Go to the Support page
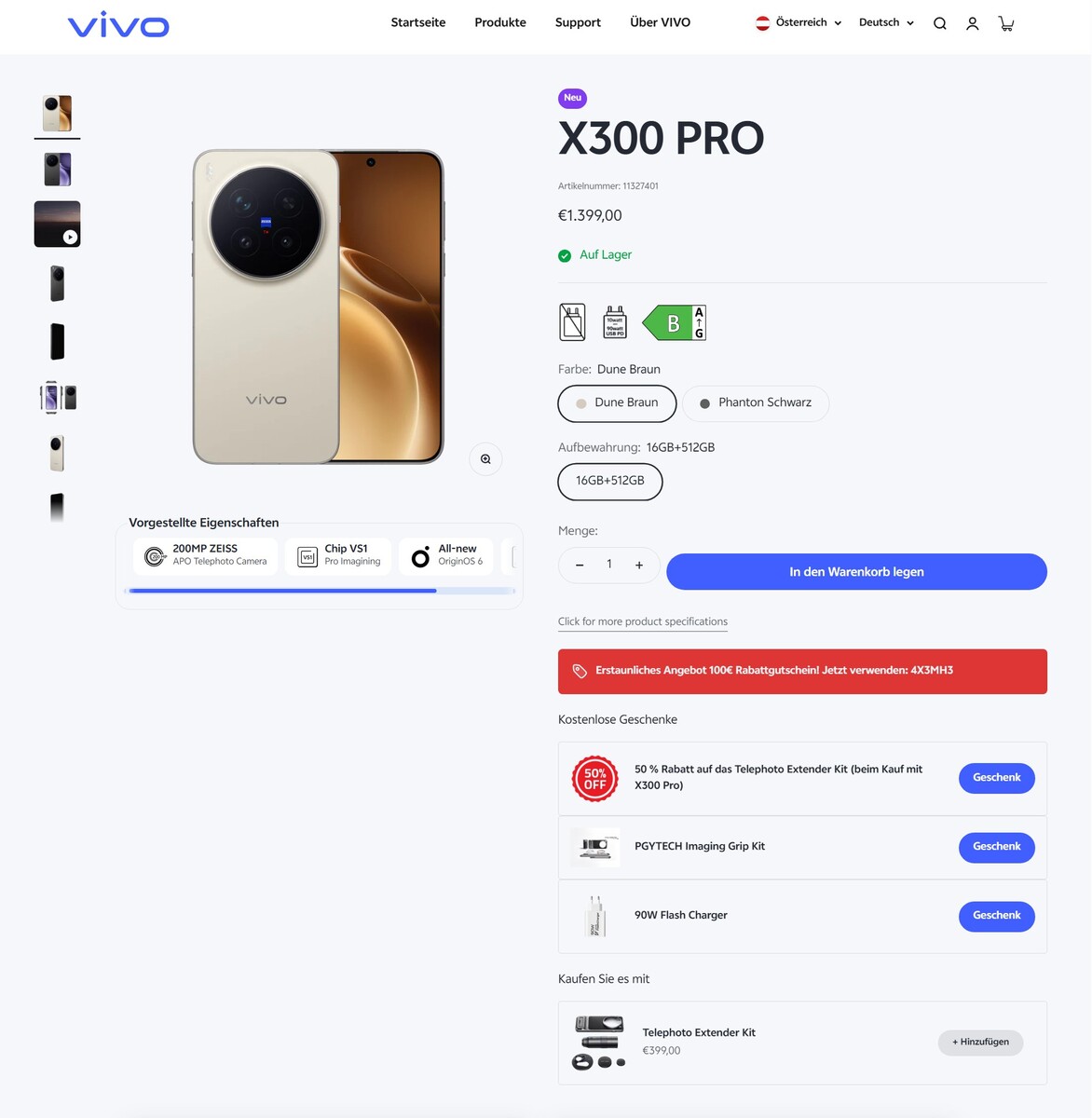The width and height of the screenshot is (1092, 1118). (x=578, y=22)
